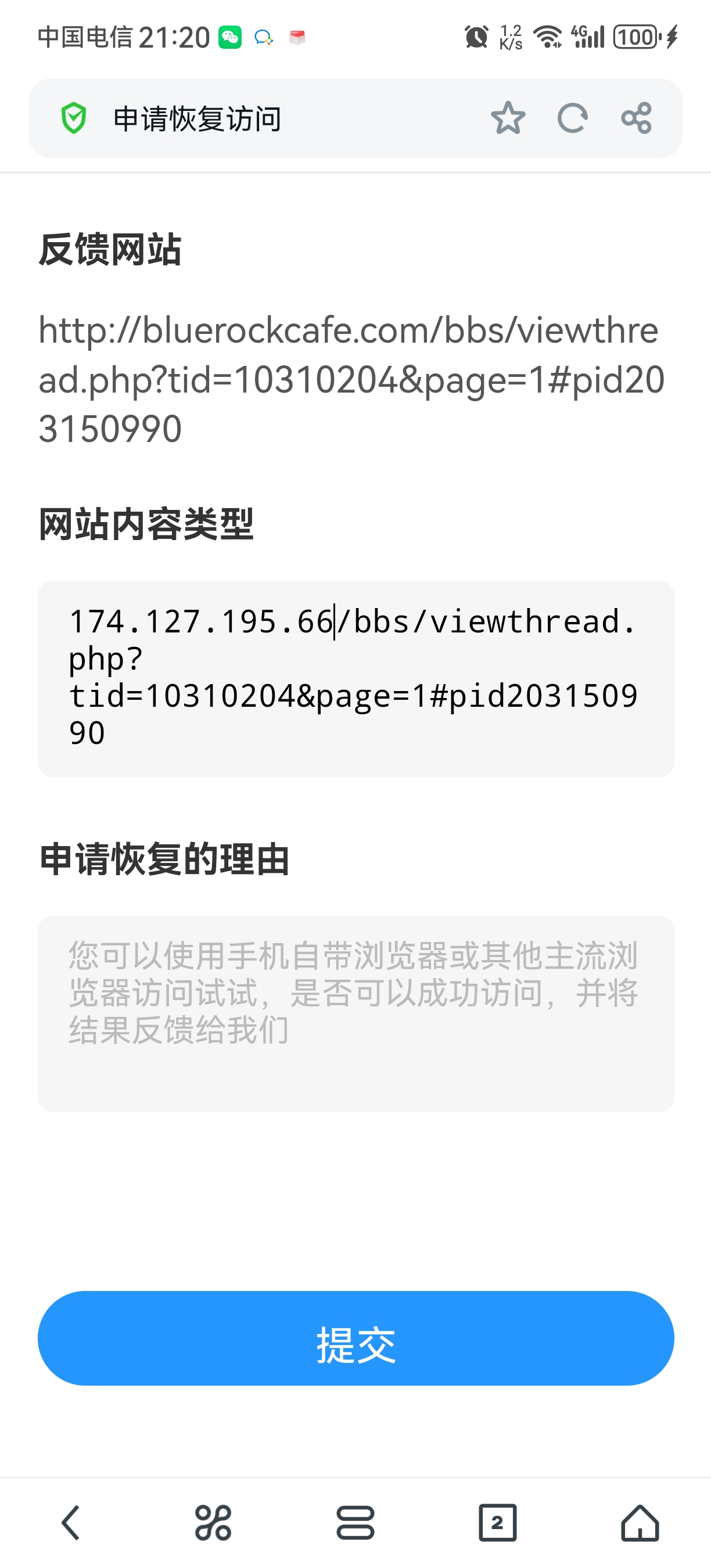The height and width of the screenshot is (1568, 711).
Task: Submit the form with 提交 button
Action: (355, 1338)
